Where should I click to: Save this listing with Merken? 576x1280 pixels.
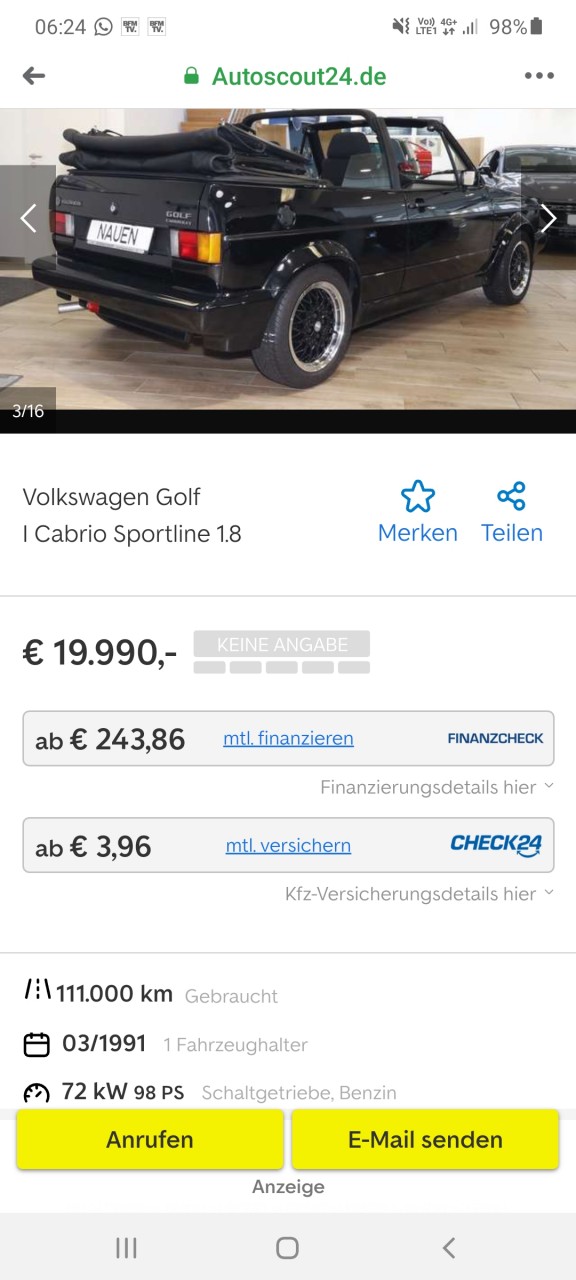pos(417,513)
